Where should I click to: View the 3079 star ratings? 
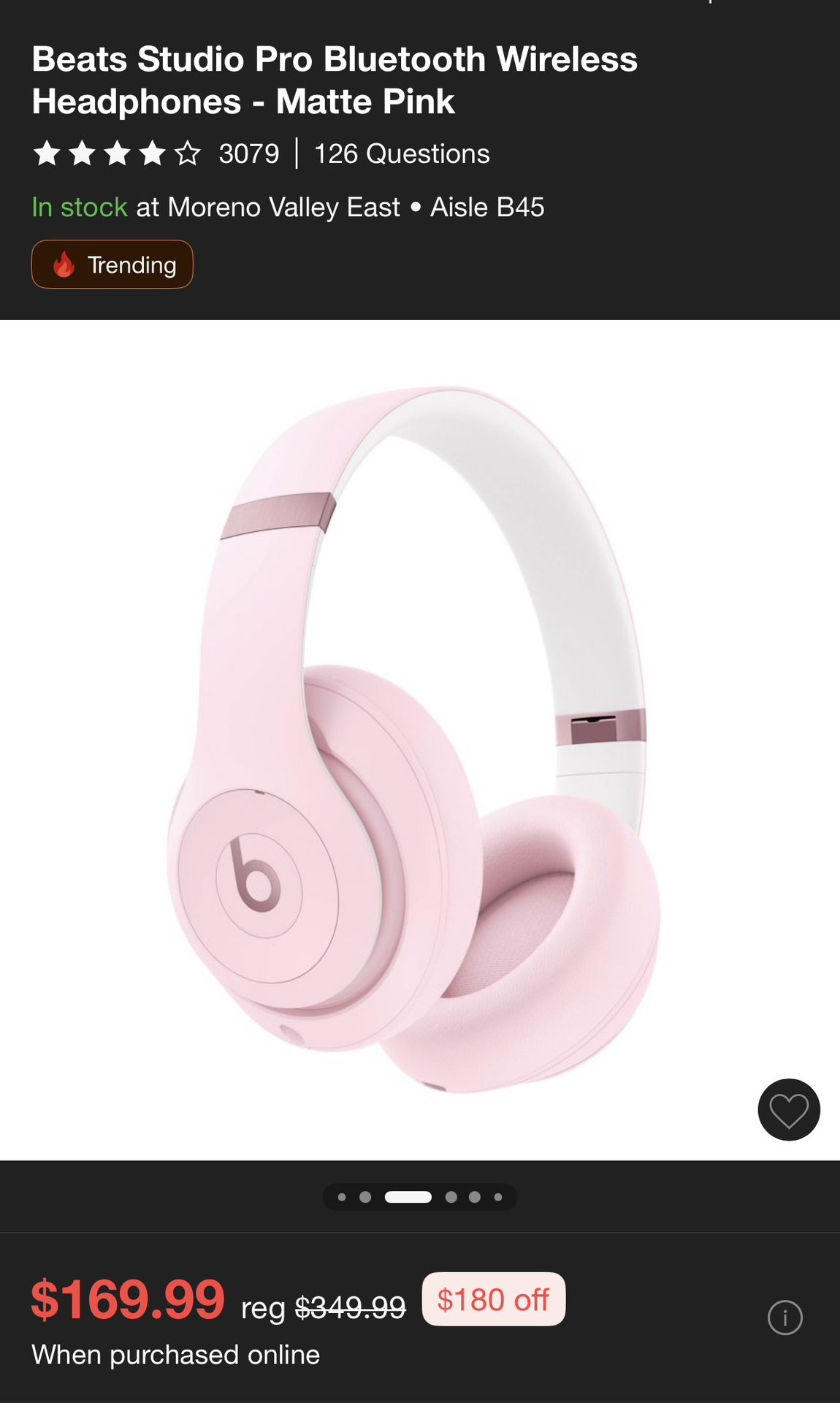point(156,153)
